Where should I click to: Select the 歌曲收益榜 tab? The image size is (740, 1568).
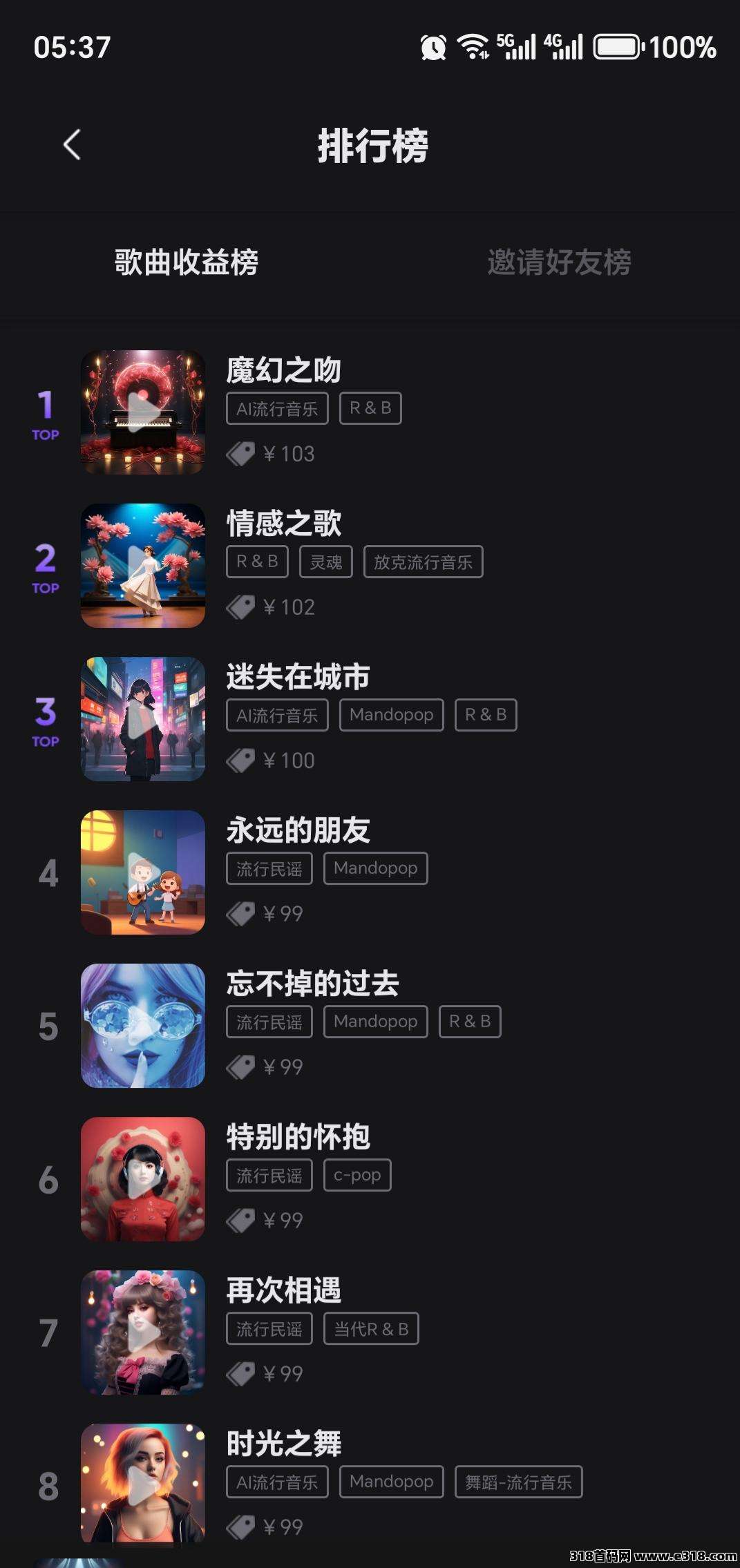pyautogui.click(x=186, y=262)
